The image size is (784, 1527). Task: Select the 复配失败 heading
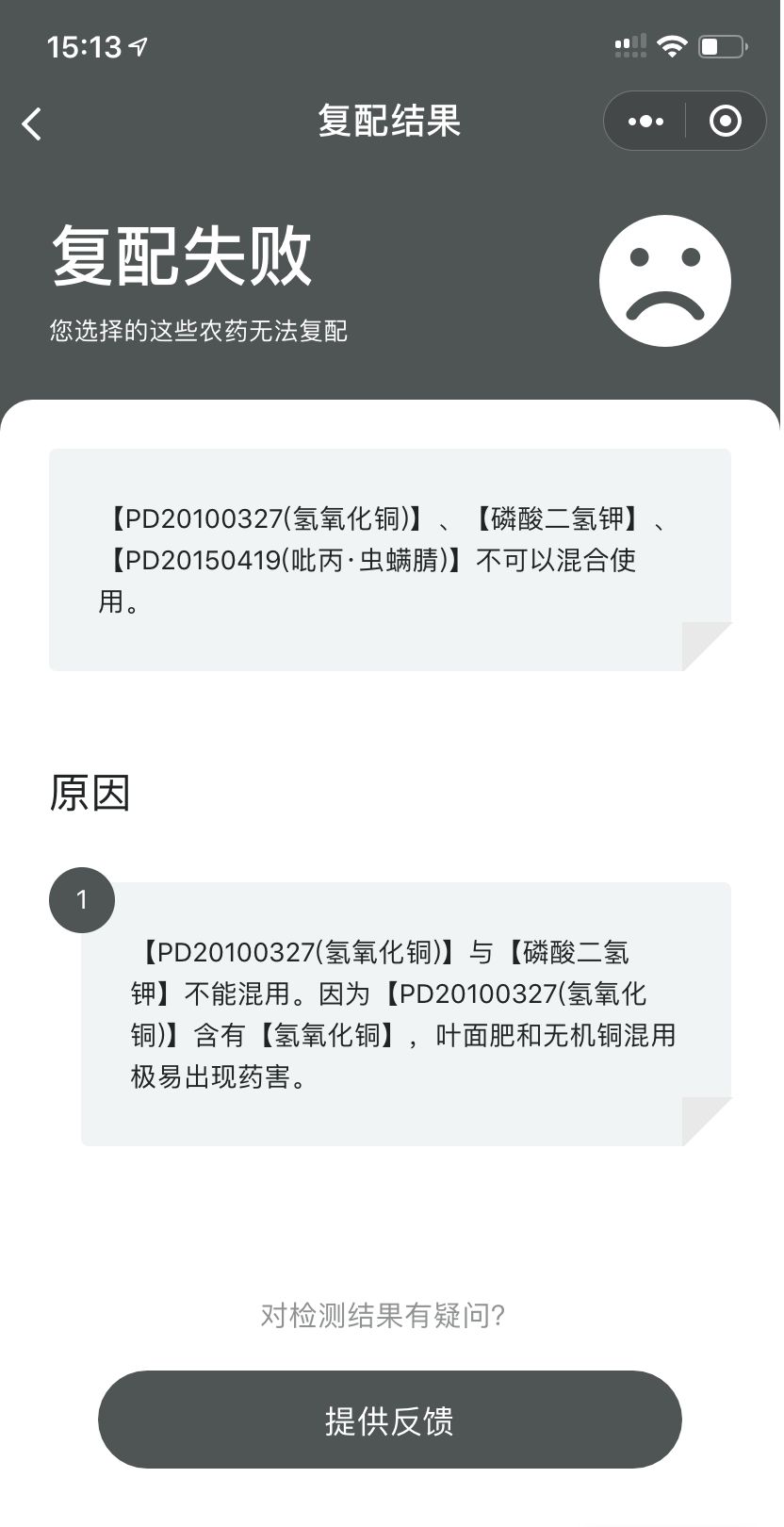(x=181, y=257)
